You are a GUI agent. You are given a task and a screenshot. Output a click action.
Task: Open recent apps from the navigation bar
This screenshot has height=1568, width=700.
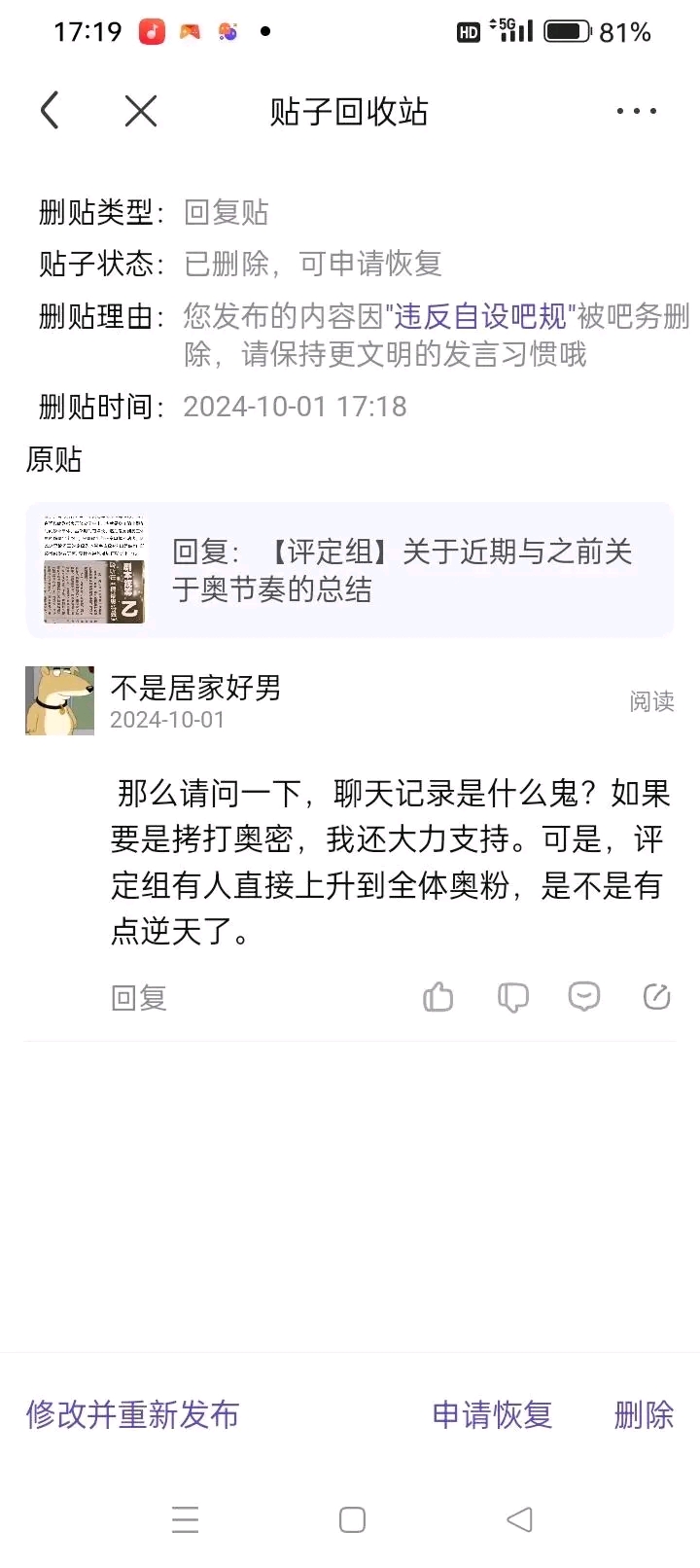coord(185,1519)
